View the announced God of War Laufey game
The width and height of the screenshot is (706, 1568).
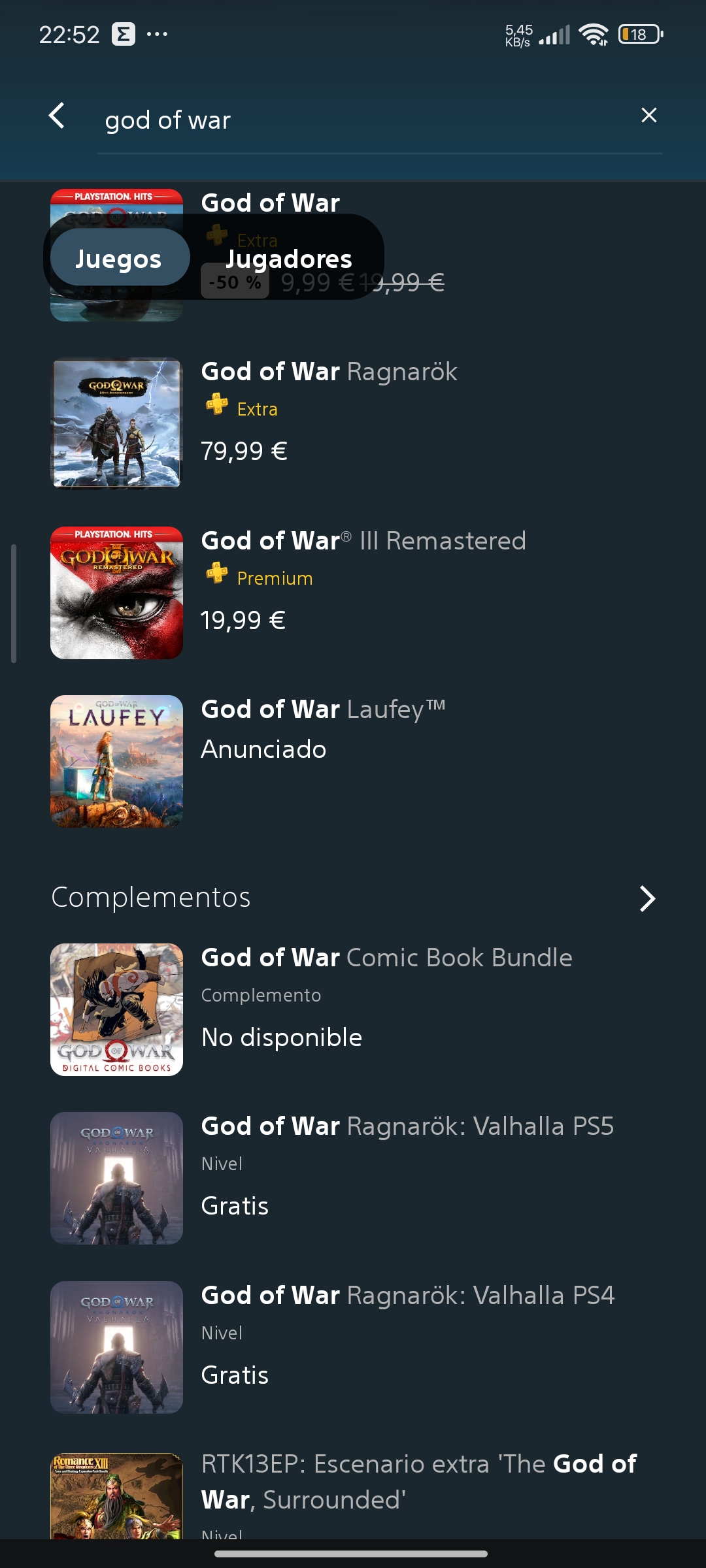point(353,761)
